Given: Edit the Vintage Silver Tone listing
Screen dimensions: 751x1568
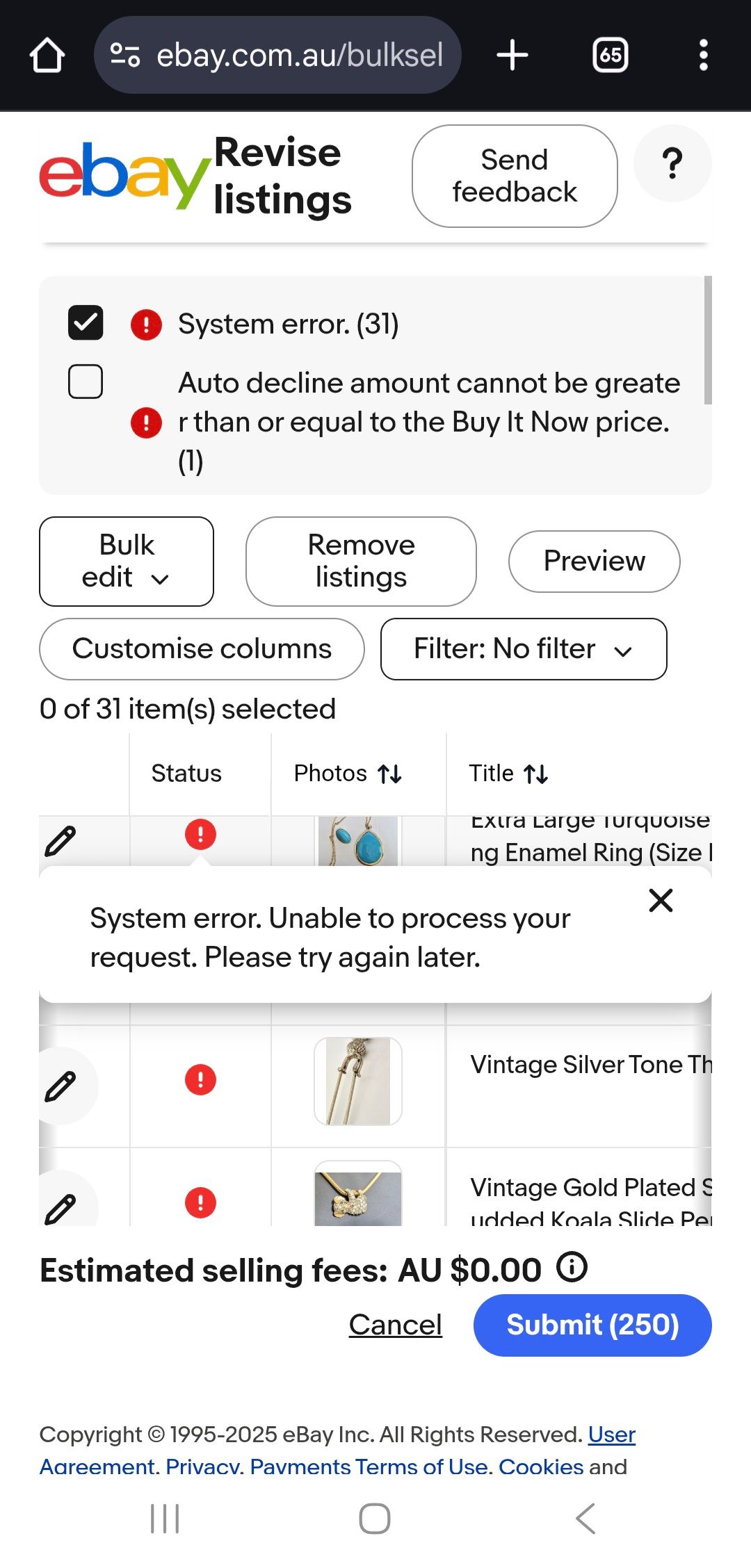Looking at the screenshot, I should (x=60, y=1086).
